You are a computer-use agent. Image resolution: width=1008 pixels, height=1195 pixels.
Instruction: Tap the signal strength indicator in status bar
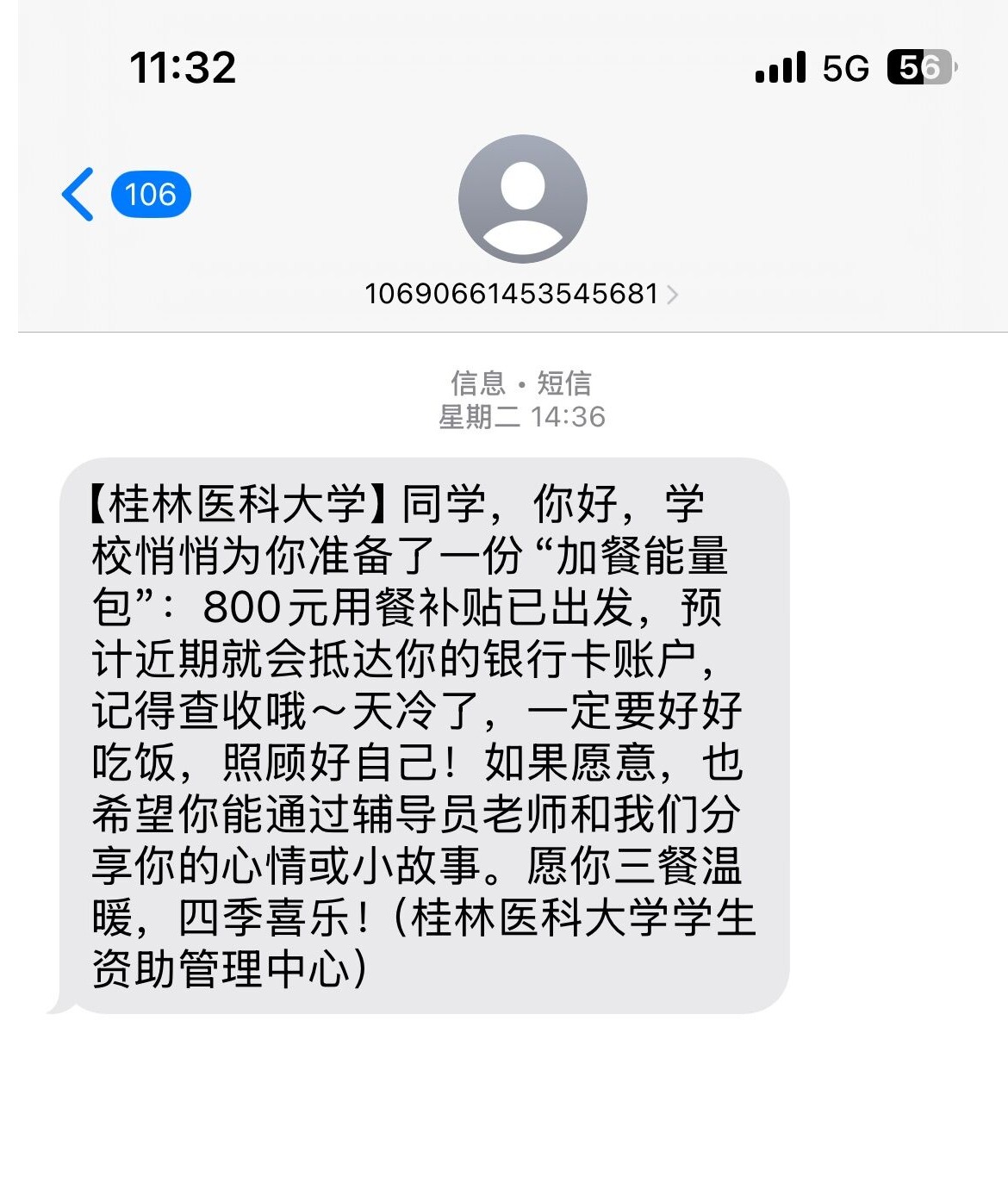(778, 68)
